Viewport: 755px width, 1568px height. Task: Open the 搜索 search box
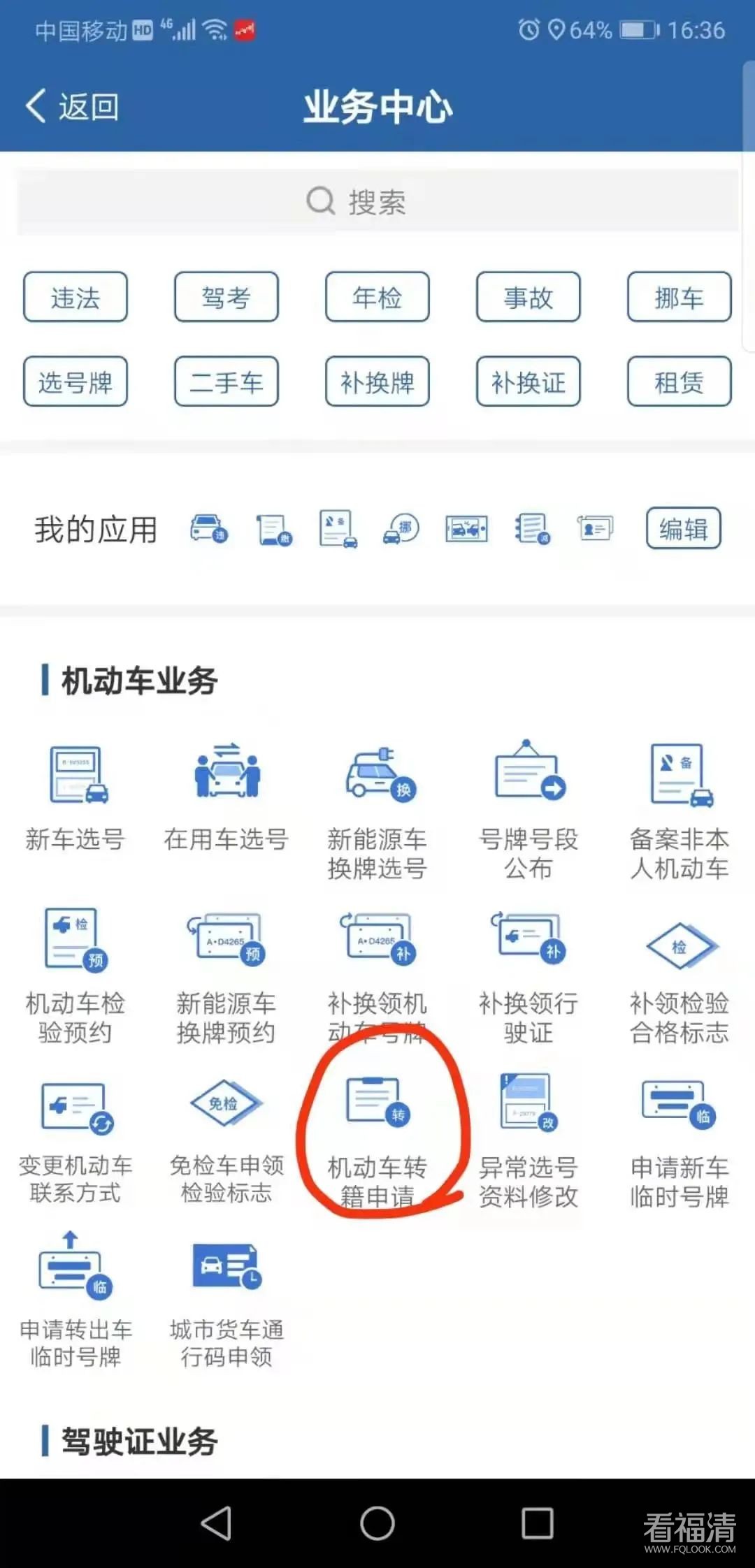377,202
